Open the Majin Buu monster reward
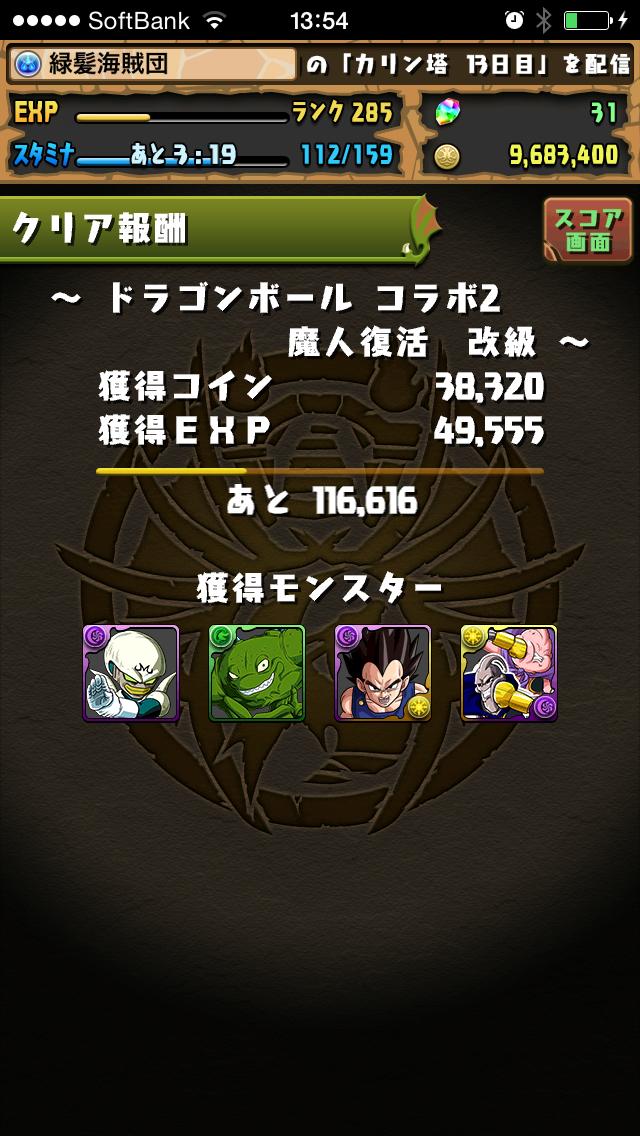 [x=508, y=673]
